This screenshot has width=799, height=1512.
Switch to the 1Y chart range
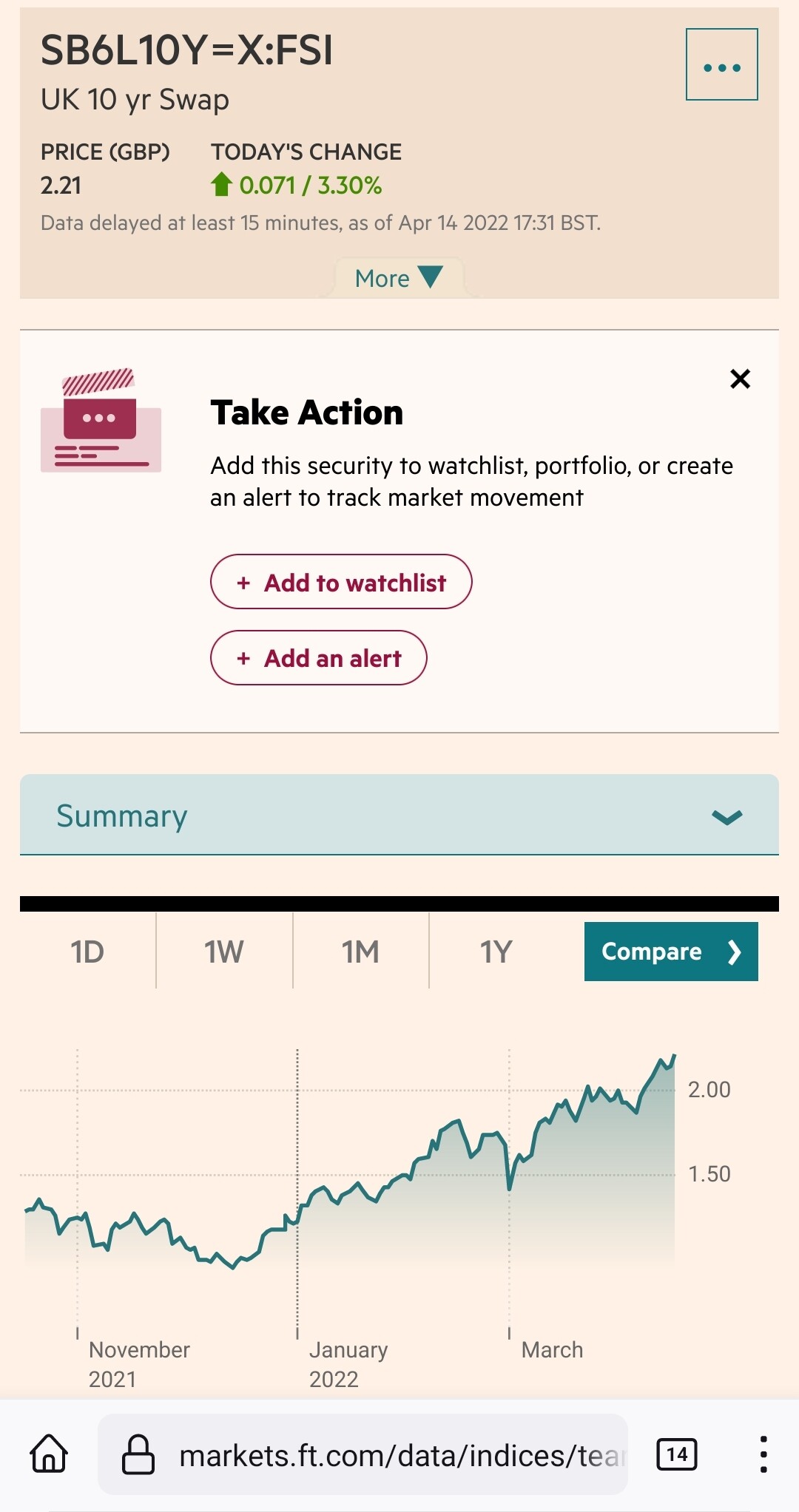coord(496,951)
